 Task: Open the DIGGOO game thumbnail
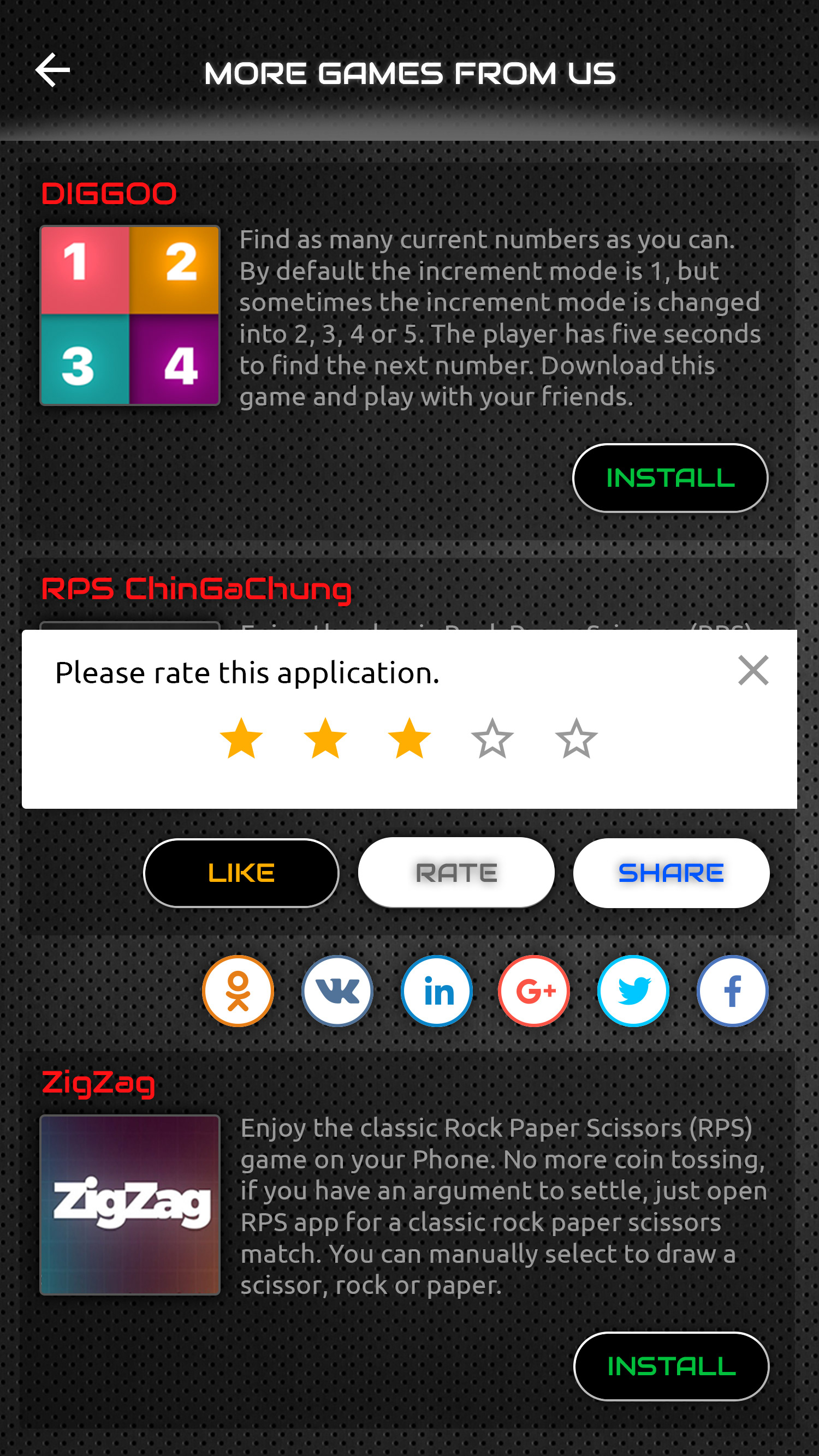coord(130,315)
